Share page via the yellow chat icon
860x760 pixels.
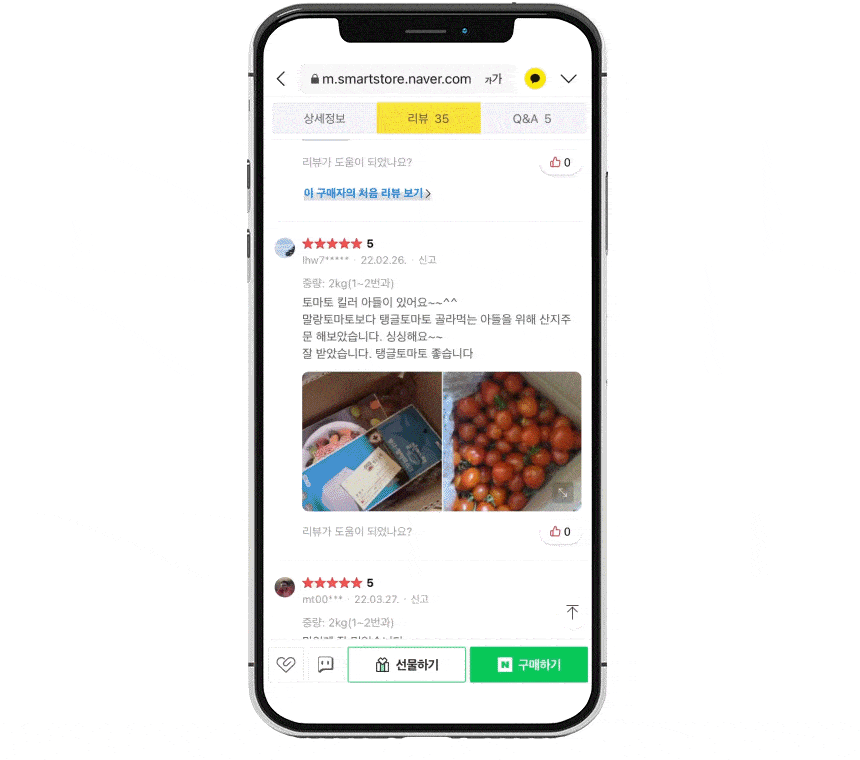536,79
